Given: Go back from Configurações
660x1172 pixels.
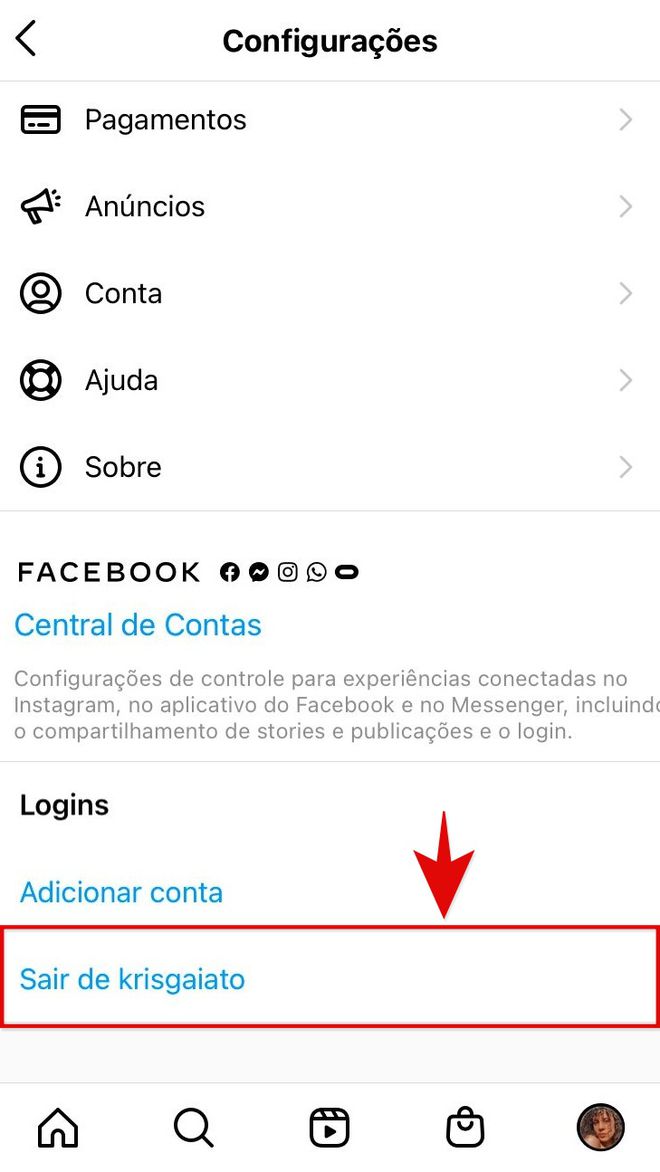Looking at the screenshot, I should click(x=27, y=40).
